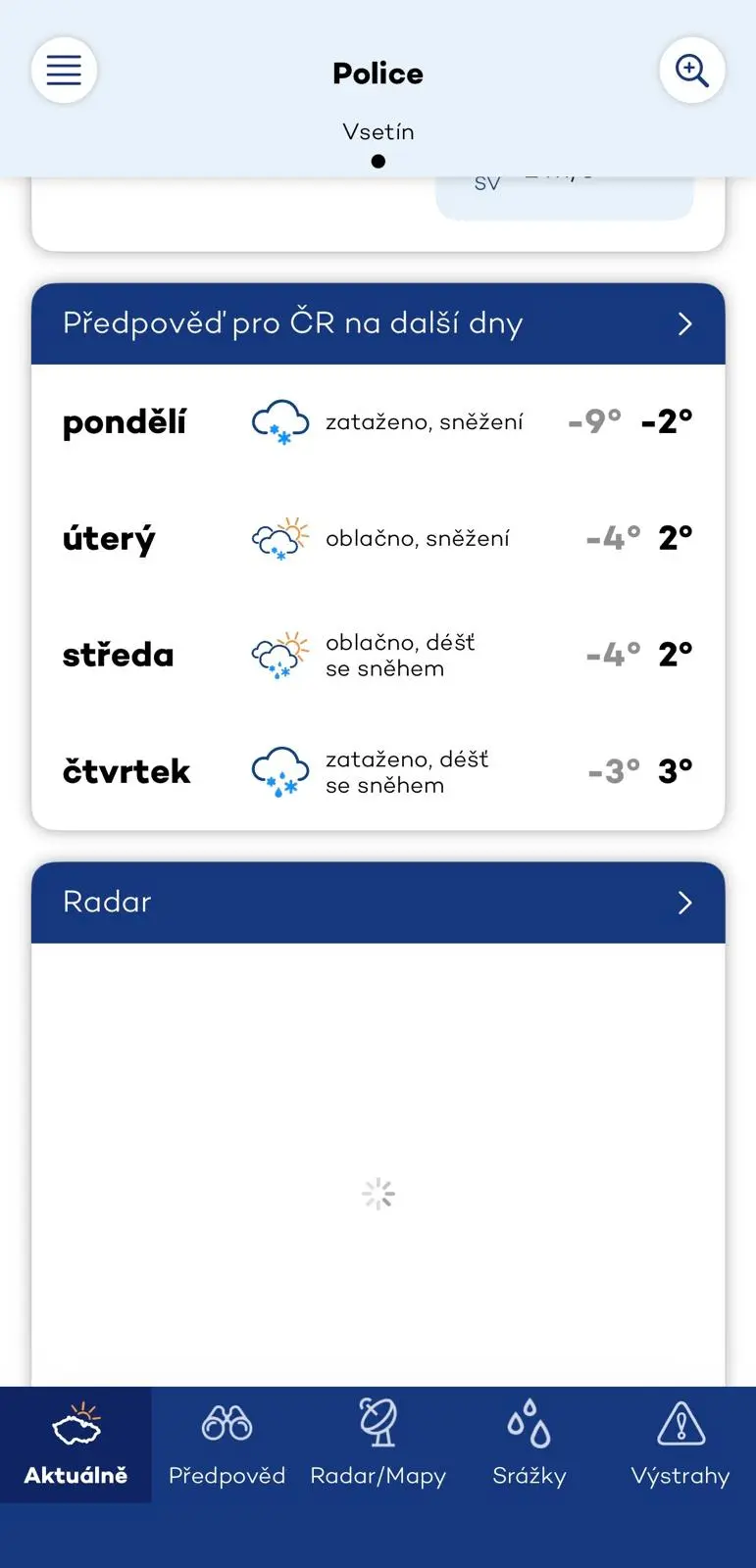Go to the Předpověď tab
The image size is (756, 1568).
coord(227,1445)
